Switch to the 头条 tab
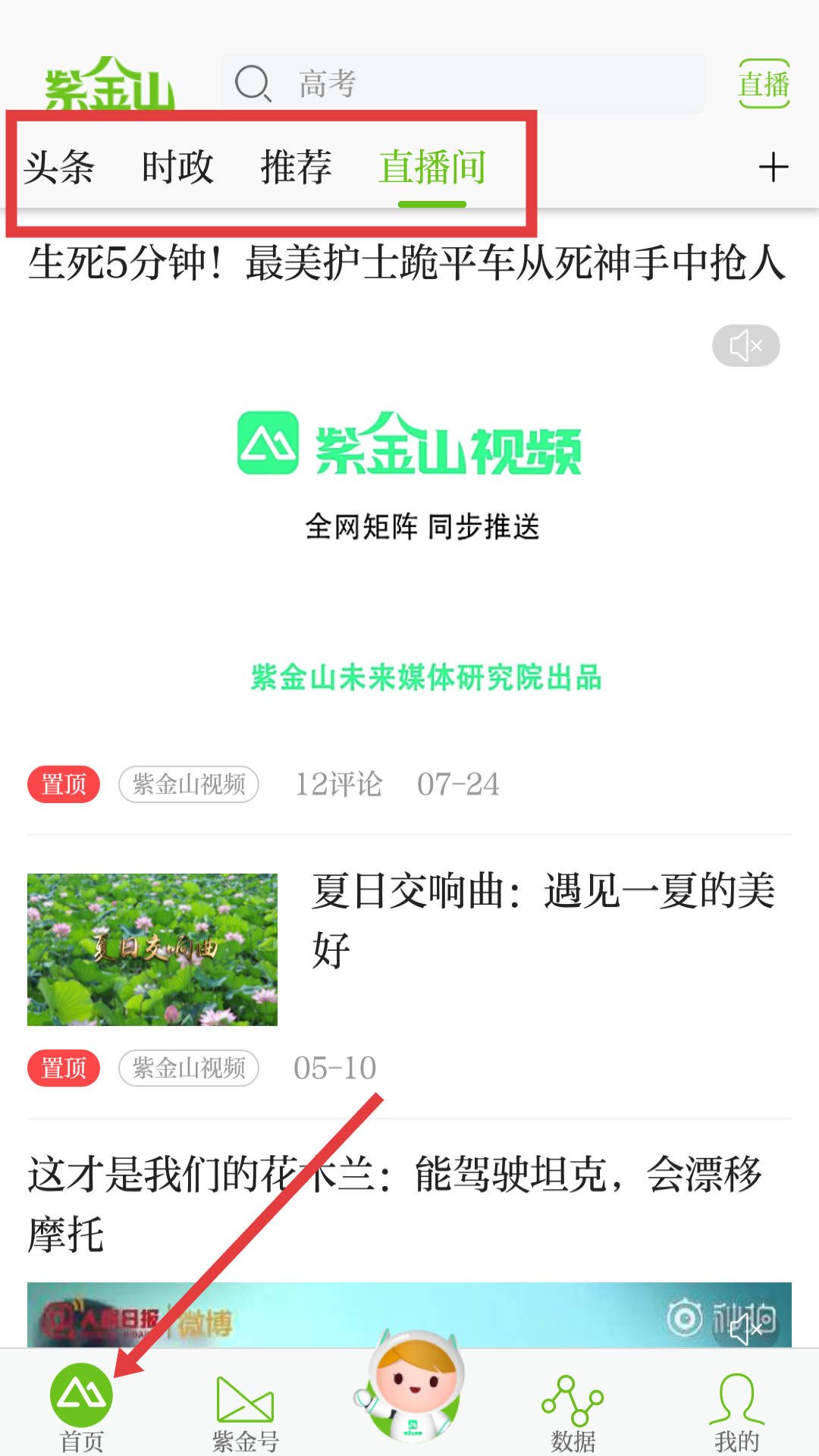The width and height of the screenshot is (819, 1456). (x=59, y=167)
